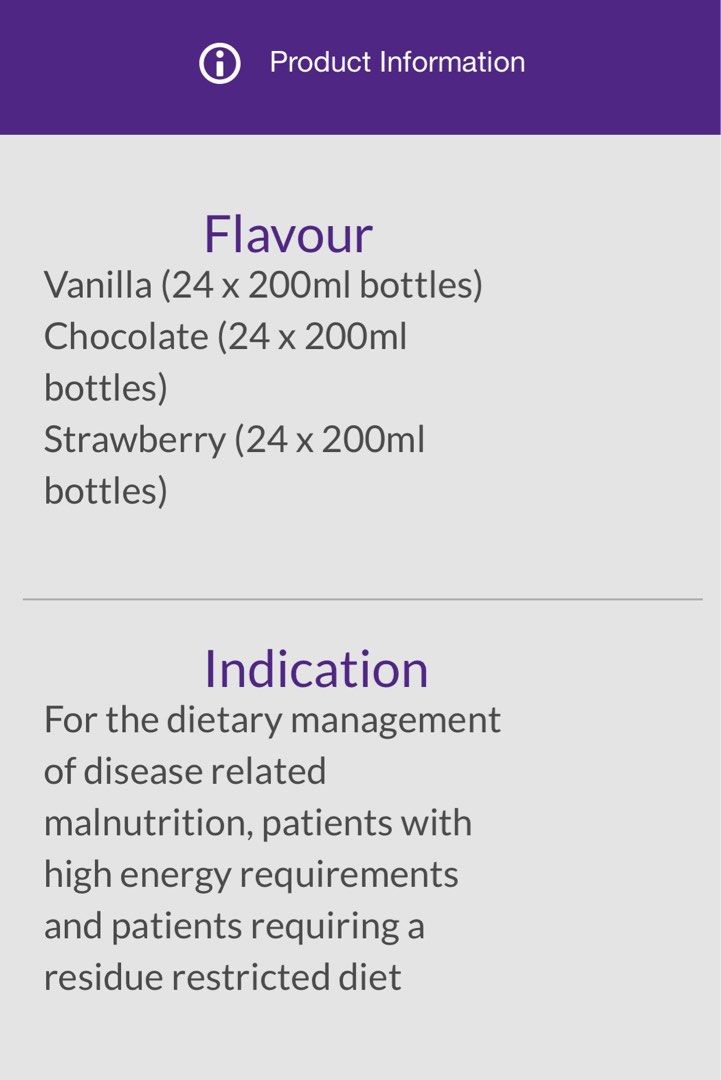Switch to the Product Information tab
The width and height of the screenshot is (721, 1080).
click(394, 61)
